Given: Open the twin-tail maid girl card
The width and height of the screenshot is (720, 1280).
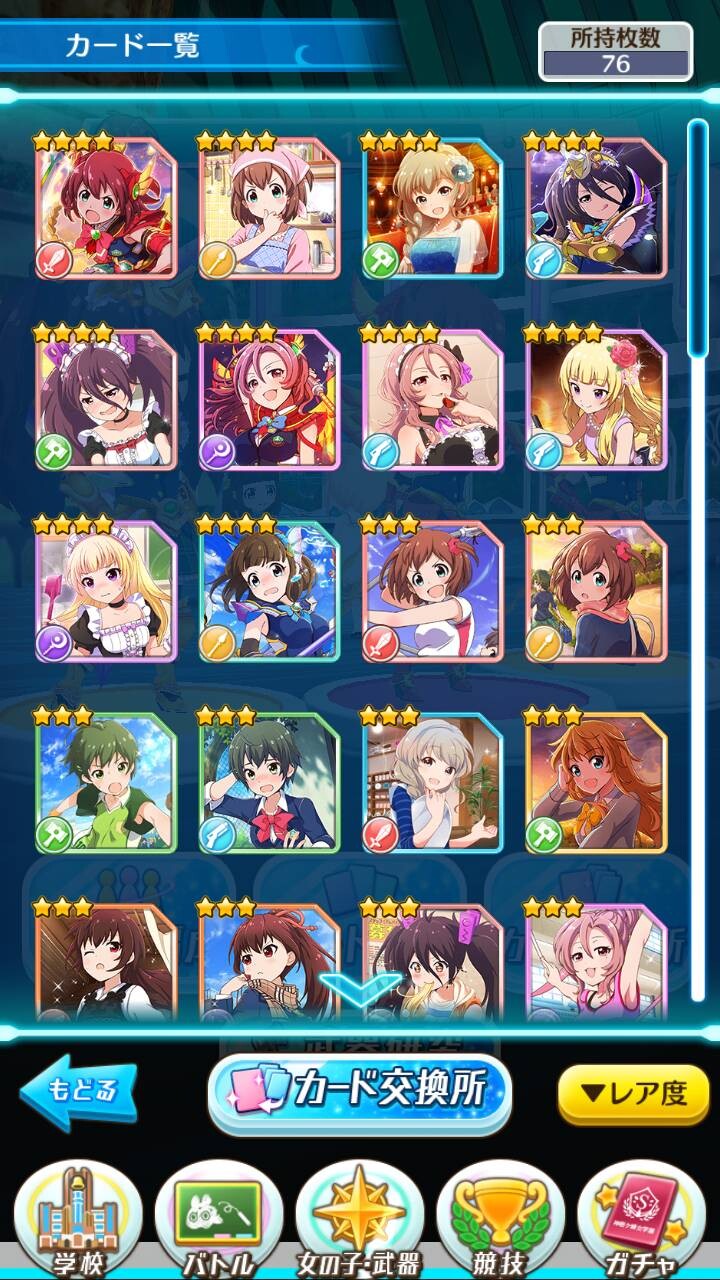Looking at the screenshot, I should [106, 399].
